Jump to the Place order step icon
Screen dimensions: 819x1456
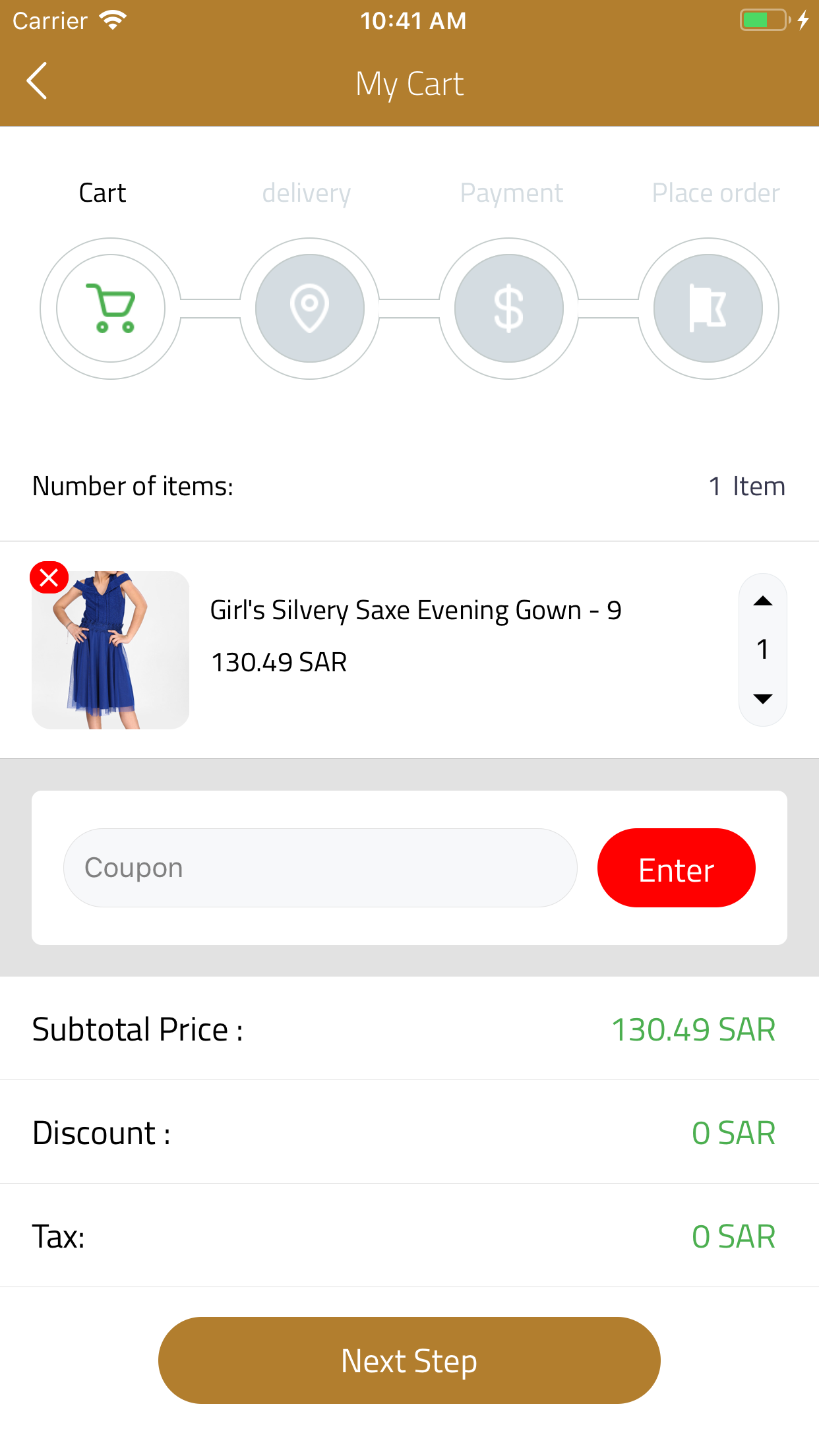pyautogui.click(x=708, y=309)
